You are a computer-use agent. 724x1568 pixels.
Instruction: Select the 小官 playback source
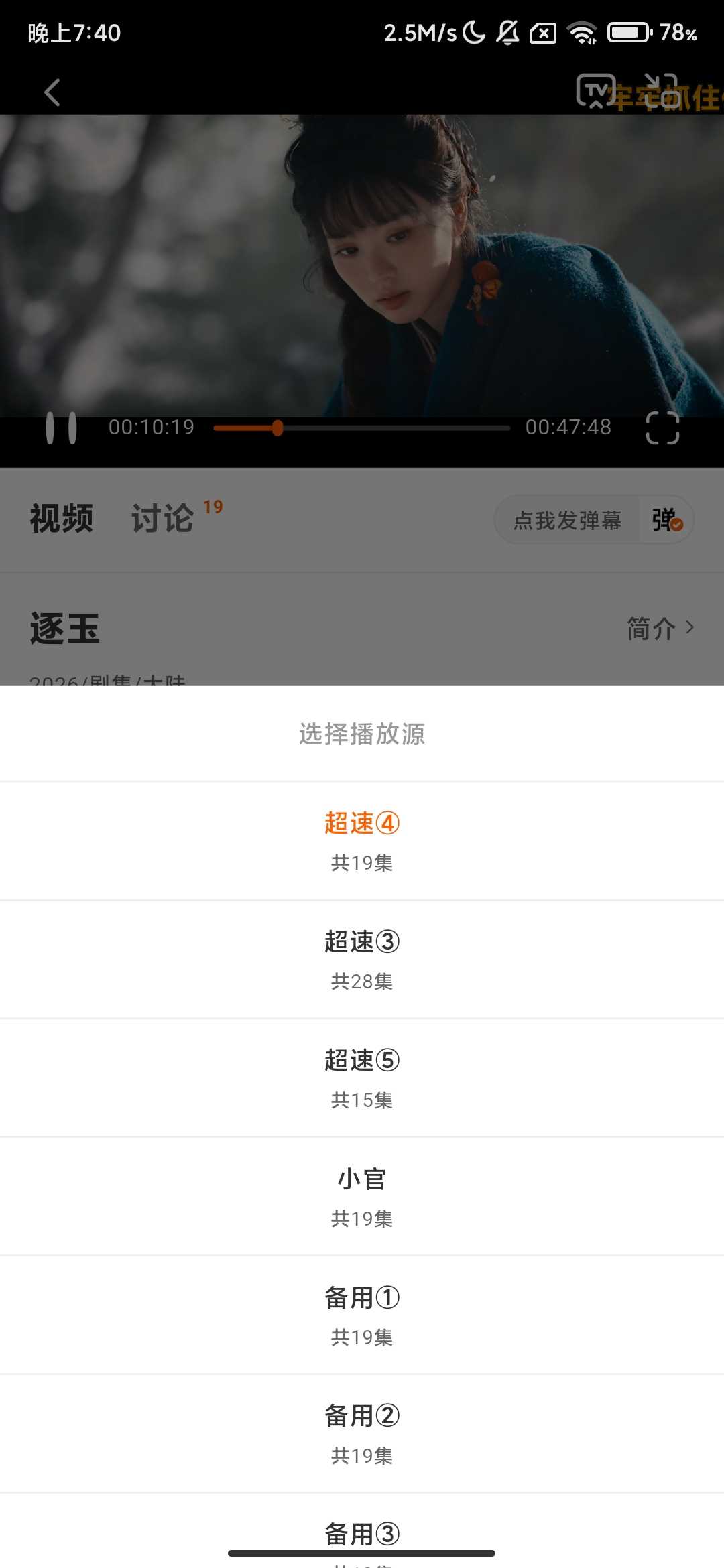(x=362, y=1196)
